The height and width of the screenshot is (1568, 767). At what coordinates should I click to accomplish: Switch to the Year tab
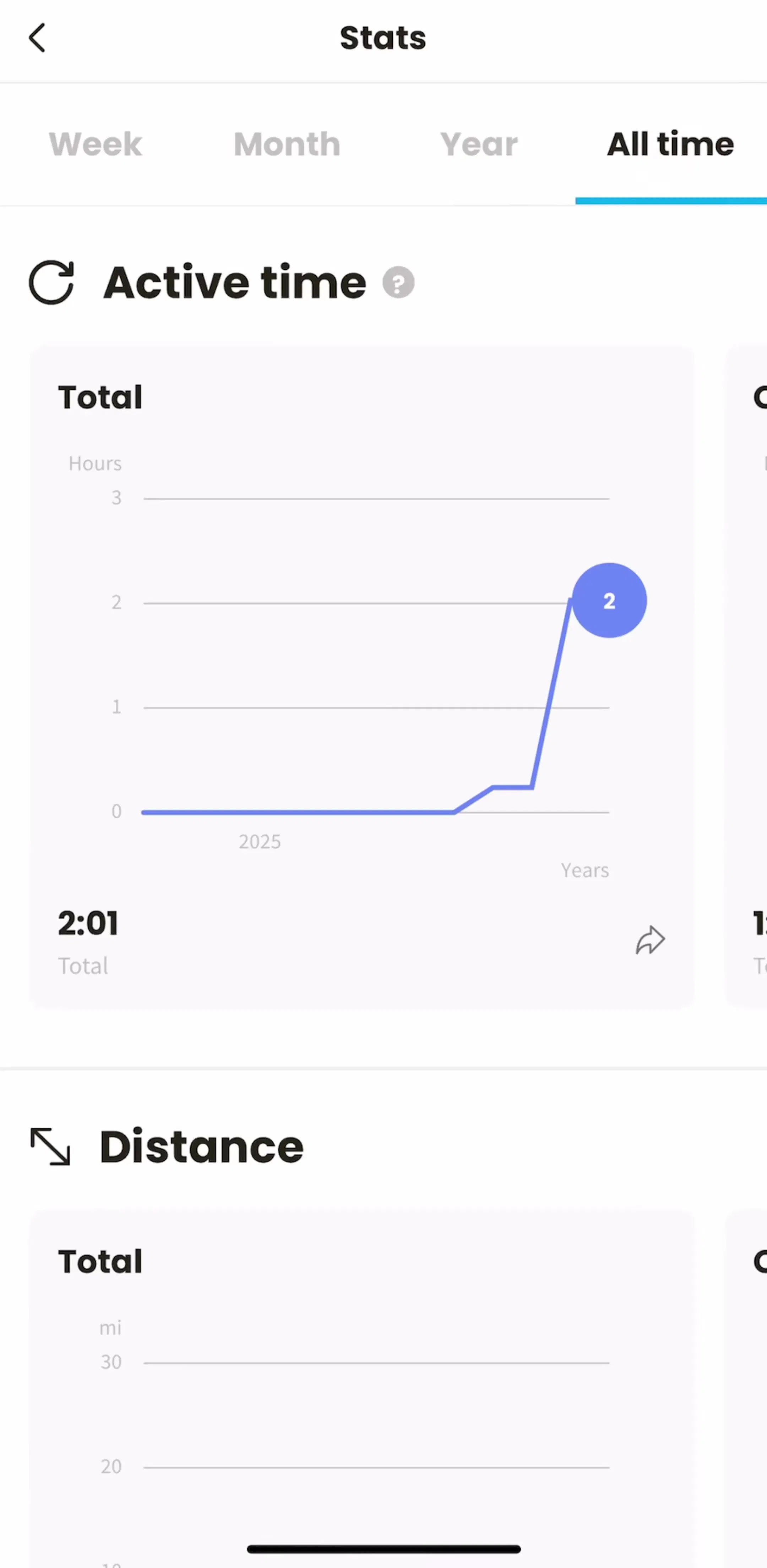(479, 144)
